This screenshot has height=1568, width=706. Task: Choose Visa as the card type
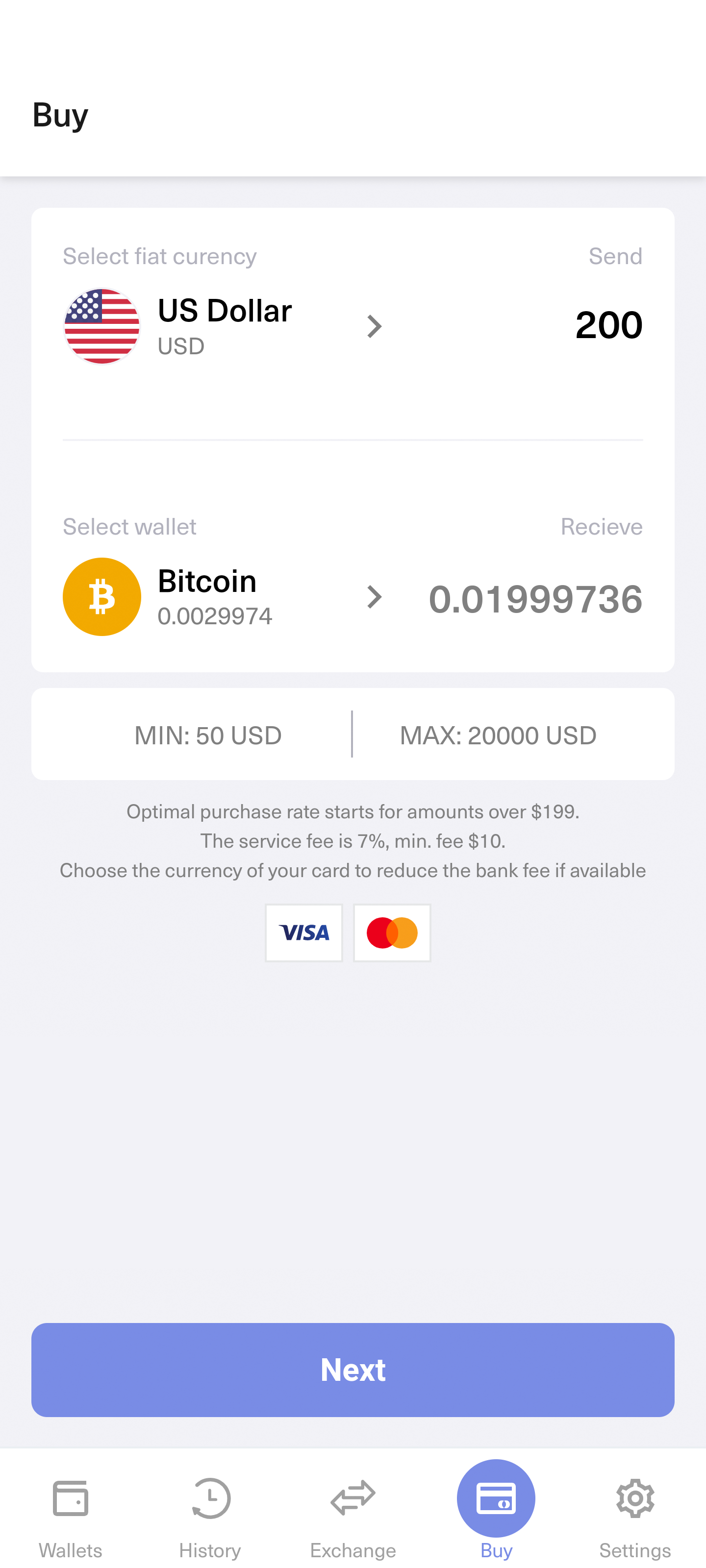pyautogui.click(x=304, y=932)
